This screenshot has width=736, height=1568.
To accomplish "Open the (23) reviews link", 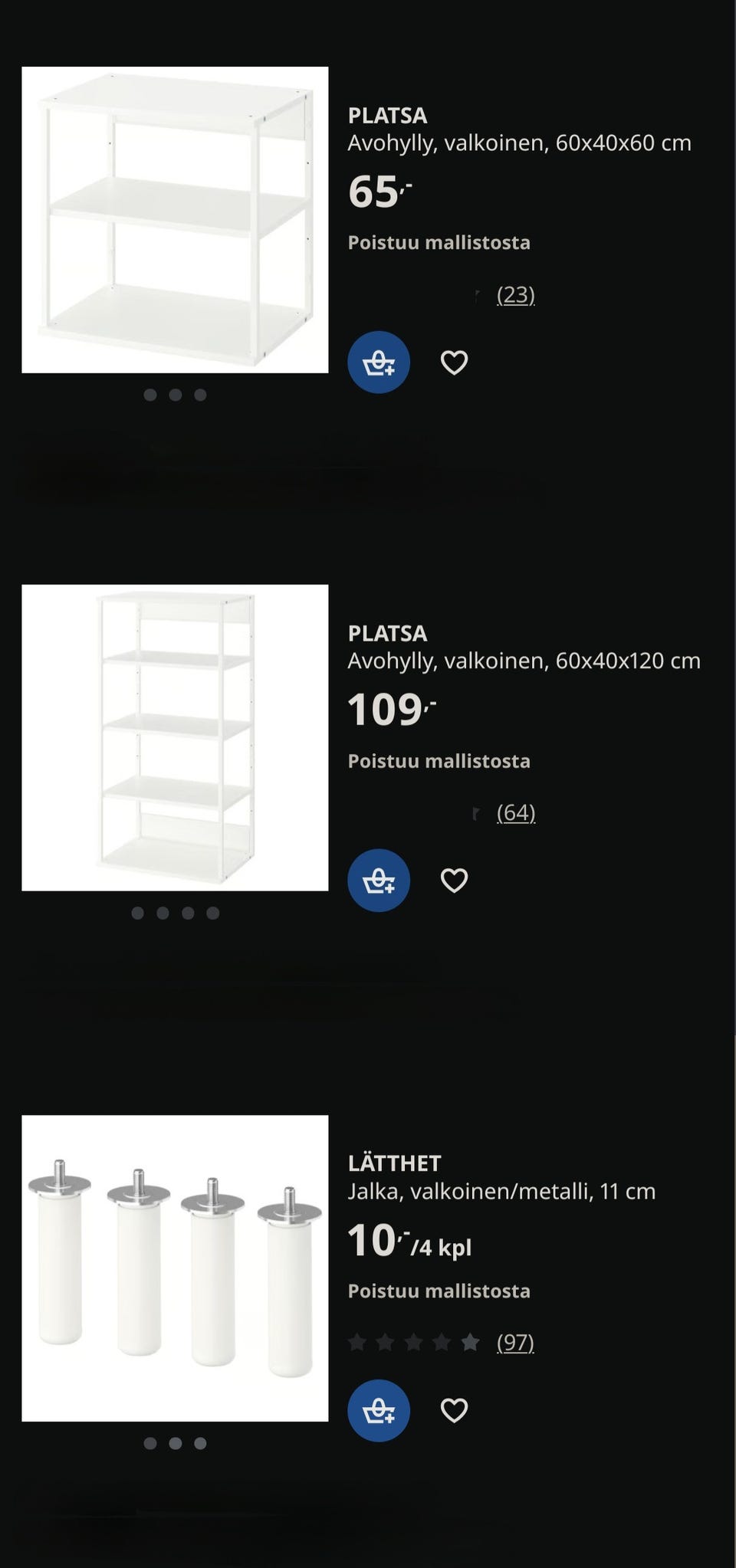I will coord(516,294).
